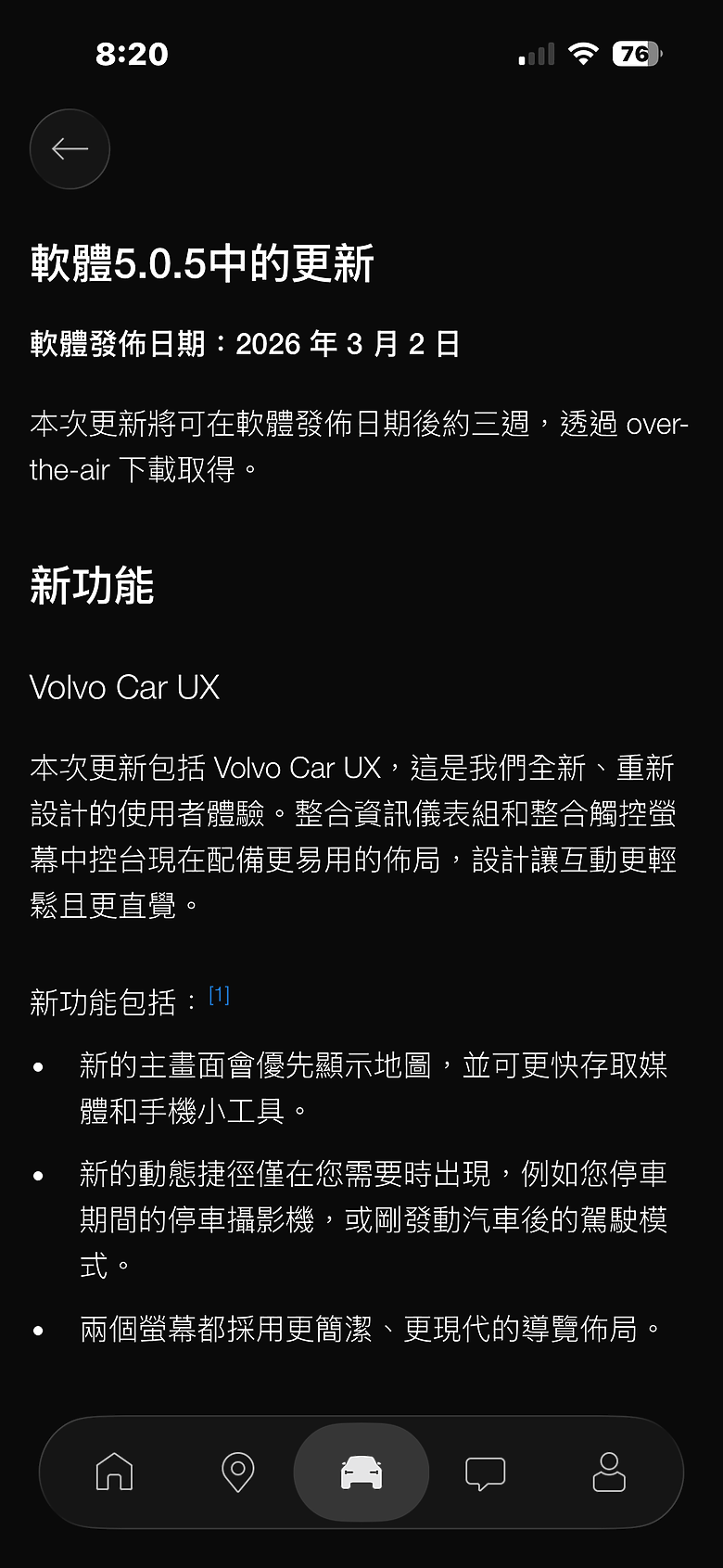Open the map location tab
Image resolution: width=723 pixels, height=1568 pixels.
coord(238,1472)
